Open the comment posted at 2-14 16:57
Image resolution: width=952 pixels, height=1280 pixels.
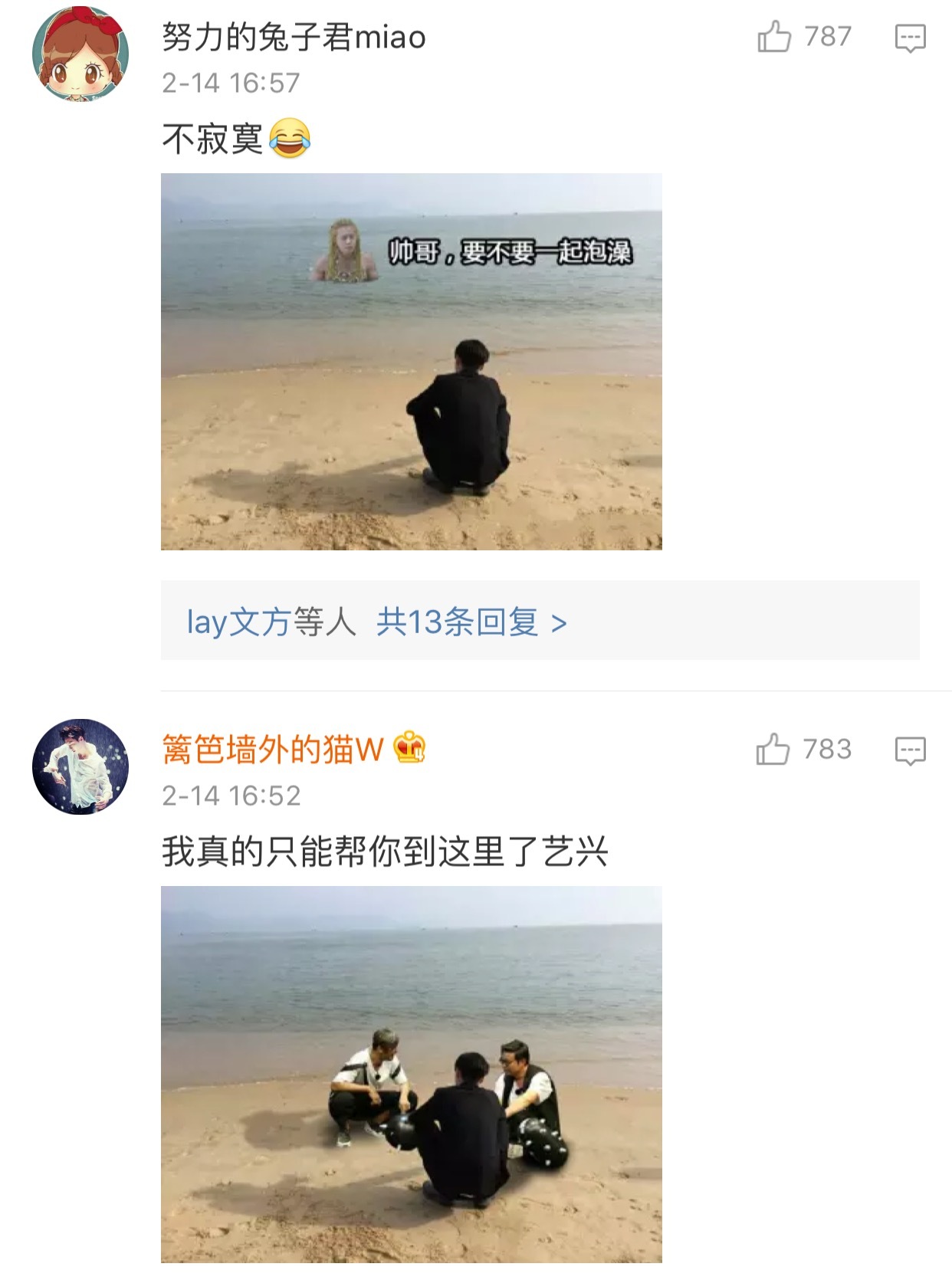click(230, 80)
